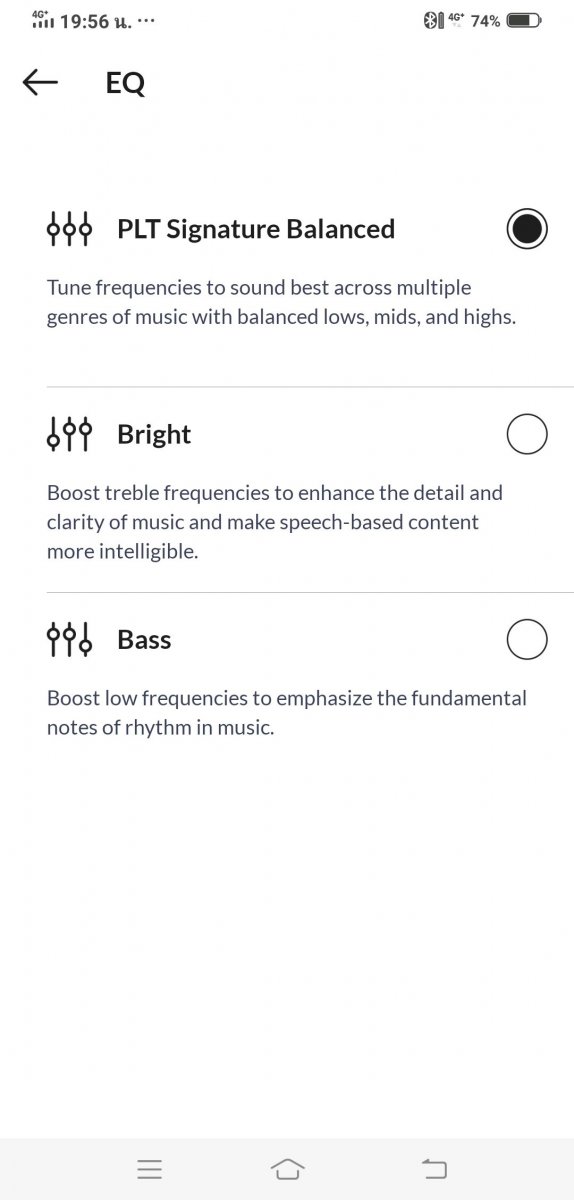
Task: Choose the Bright EQ preset
Action: point(527,434)
